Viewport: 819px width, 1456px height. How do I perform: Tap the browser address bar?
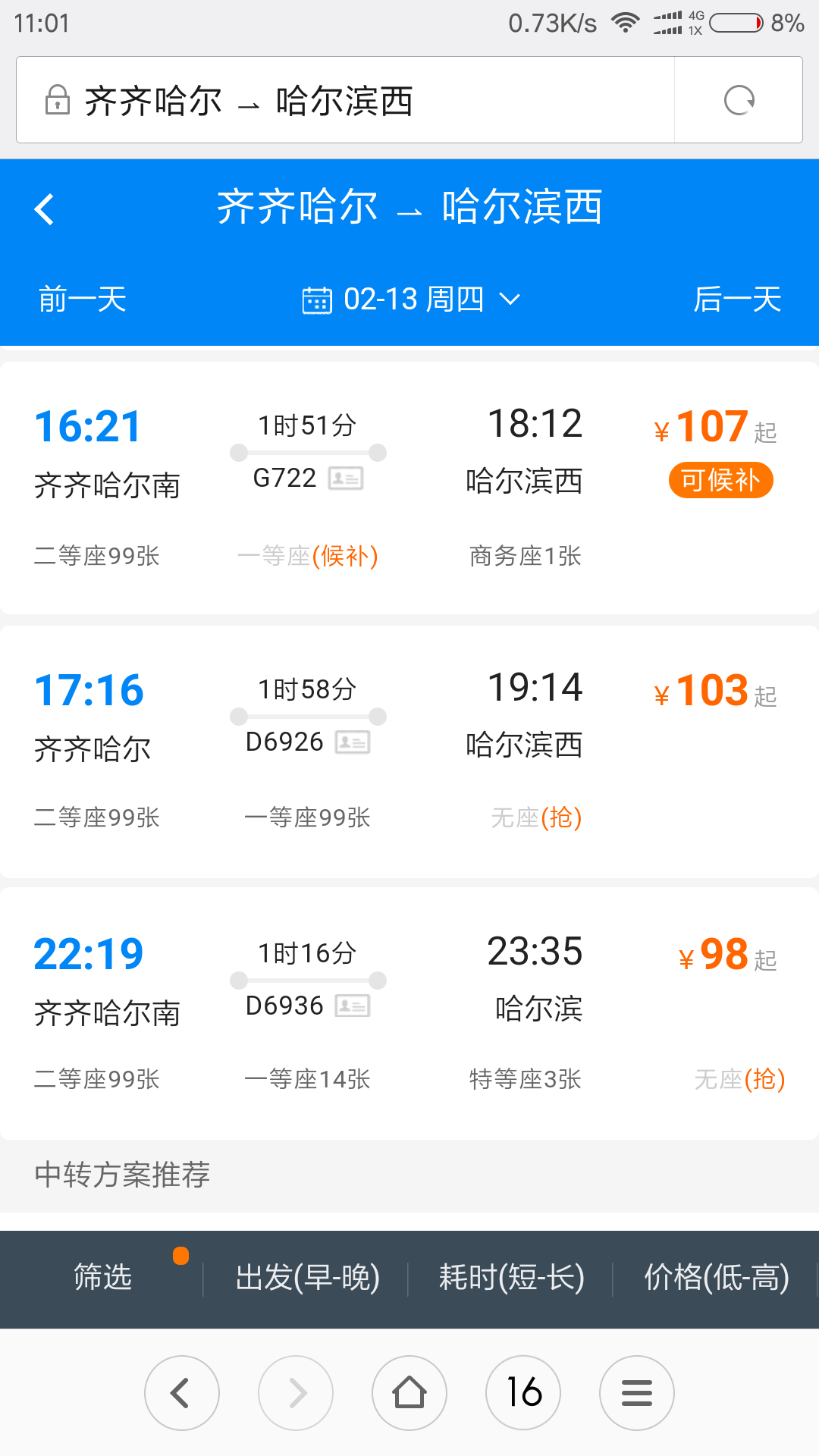point(345,100)
